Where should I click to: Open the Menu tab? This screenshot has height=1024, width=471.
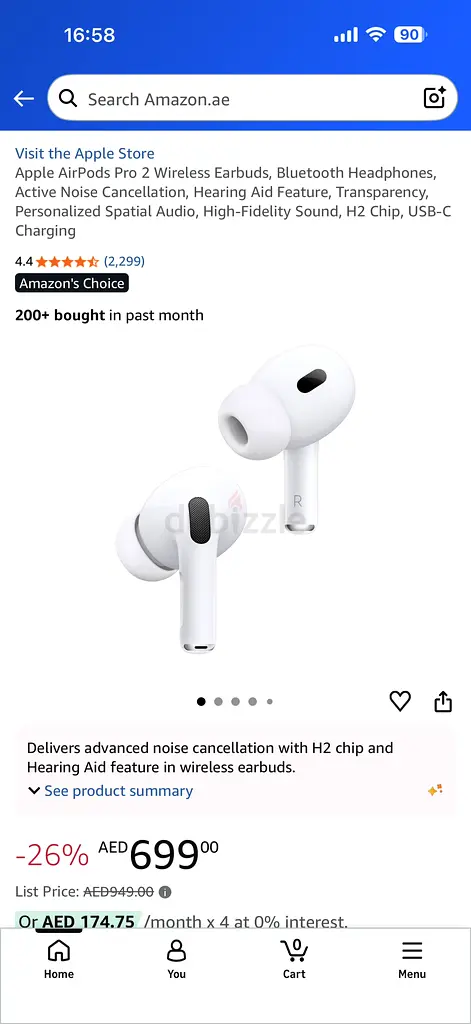click(x=412, y=959)
